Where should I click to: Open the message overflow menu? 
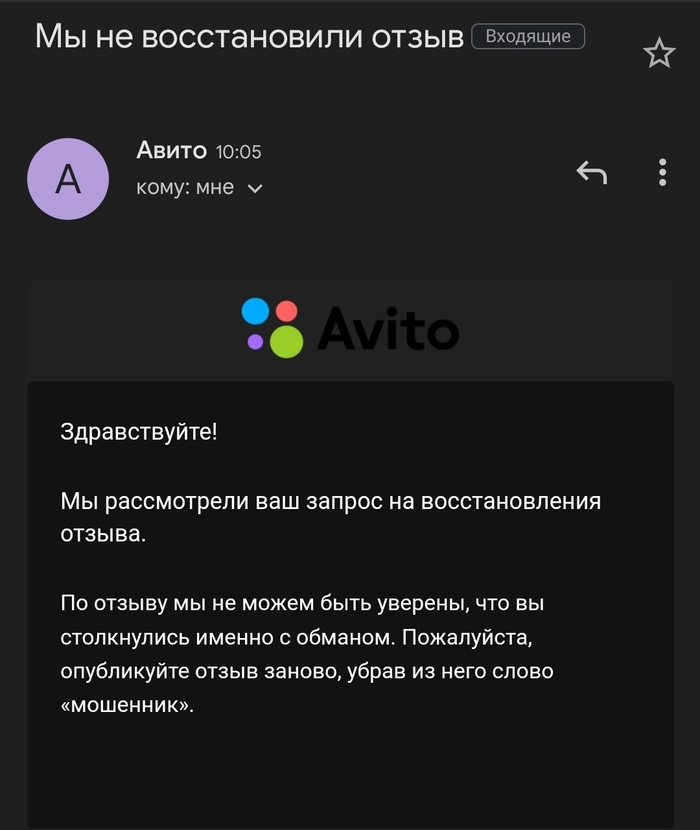pyautogui.click(x=662, y=173)
